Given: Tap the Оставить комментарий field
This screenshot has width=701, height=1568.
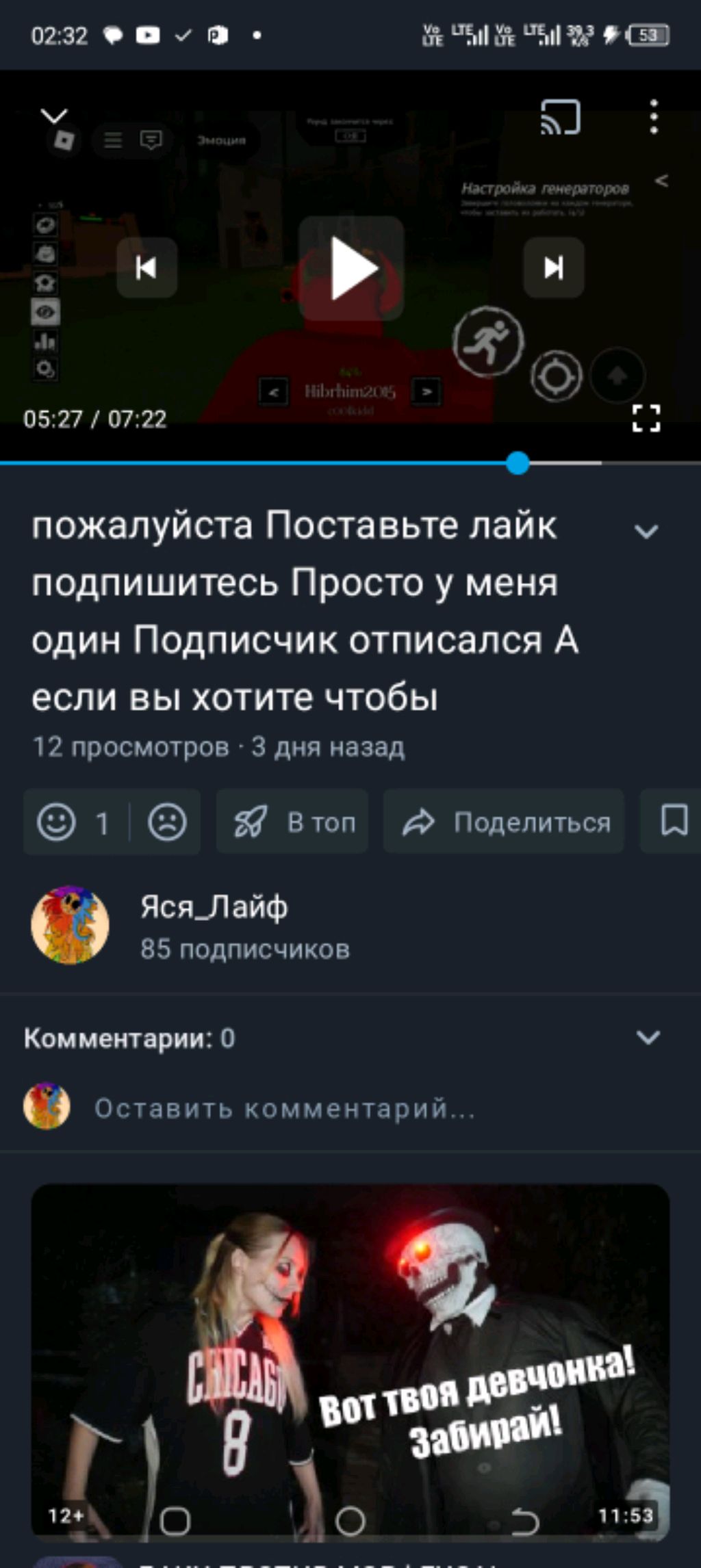Looking at the screenshot, I should click(x=284, y=1108).
